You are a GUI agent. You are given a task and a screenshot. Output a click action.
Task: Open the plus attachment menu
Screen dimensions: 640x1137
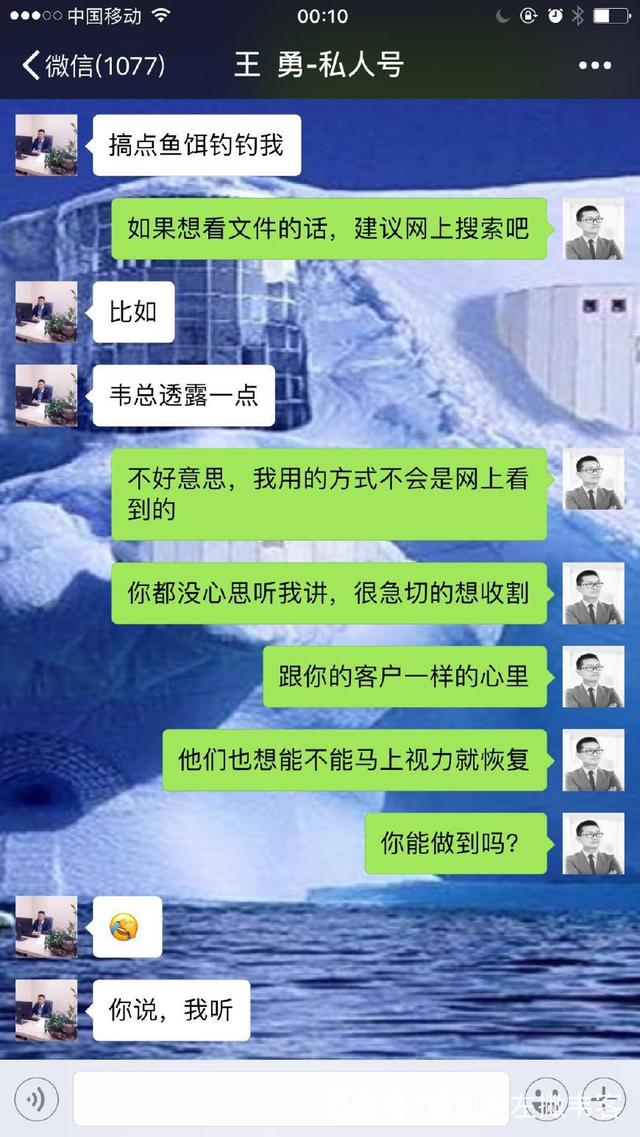tap(603, 1099)
